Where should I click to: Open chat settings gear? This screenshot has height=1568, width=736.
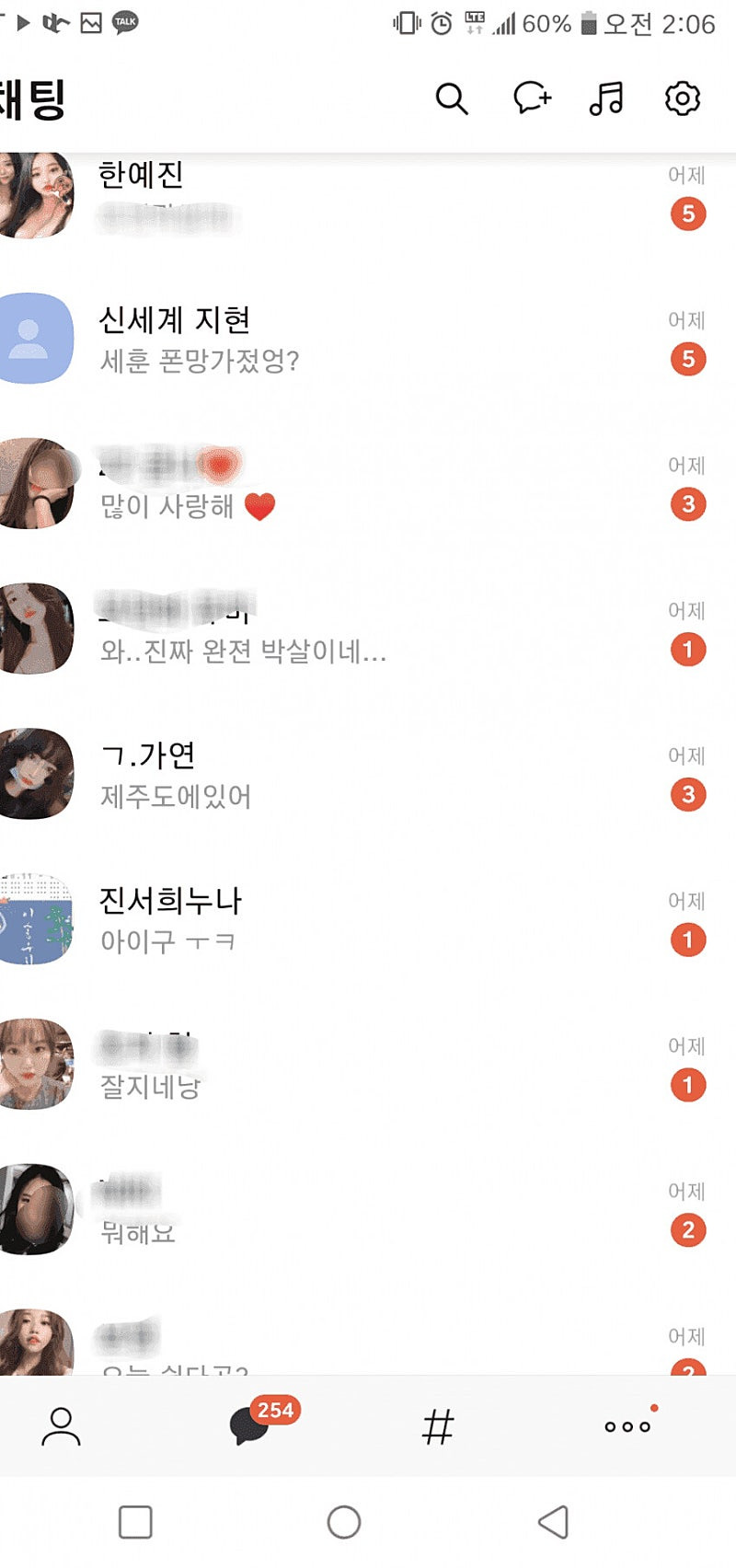[682, 98]
